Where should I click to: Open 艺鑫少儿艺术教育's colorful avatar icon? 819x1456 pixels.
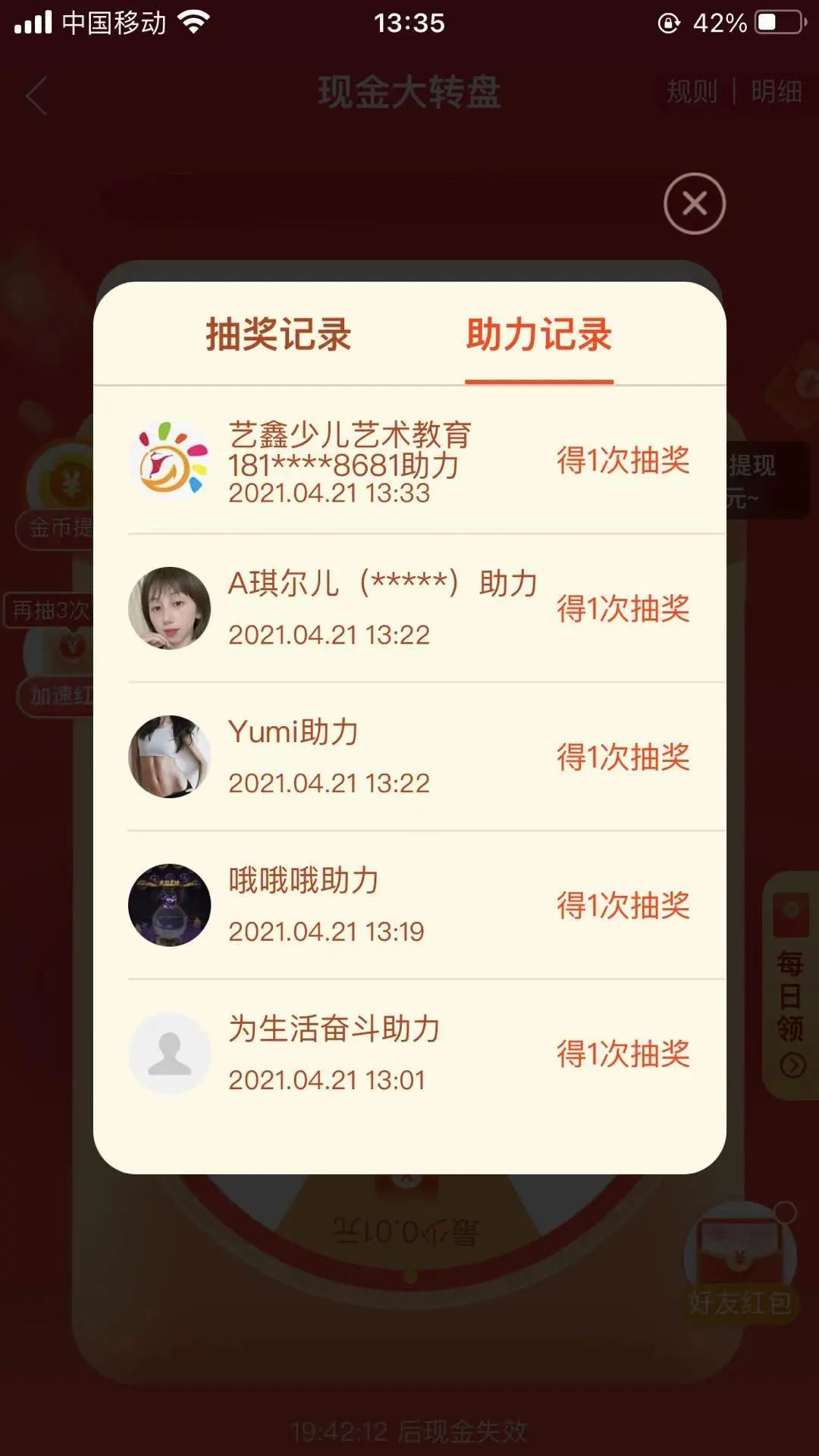pyautogui.click(x=169, y=461)
